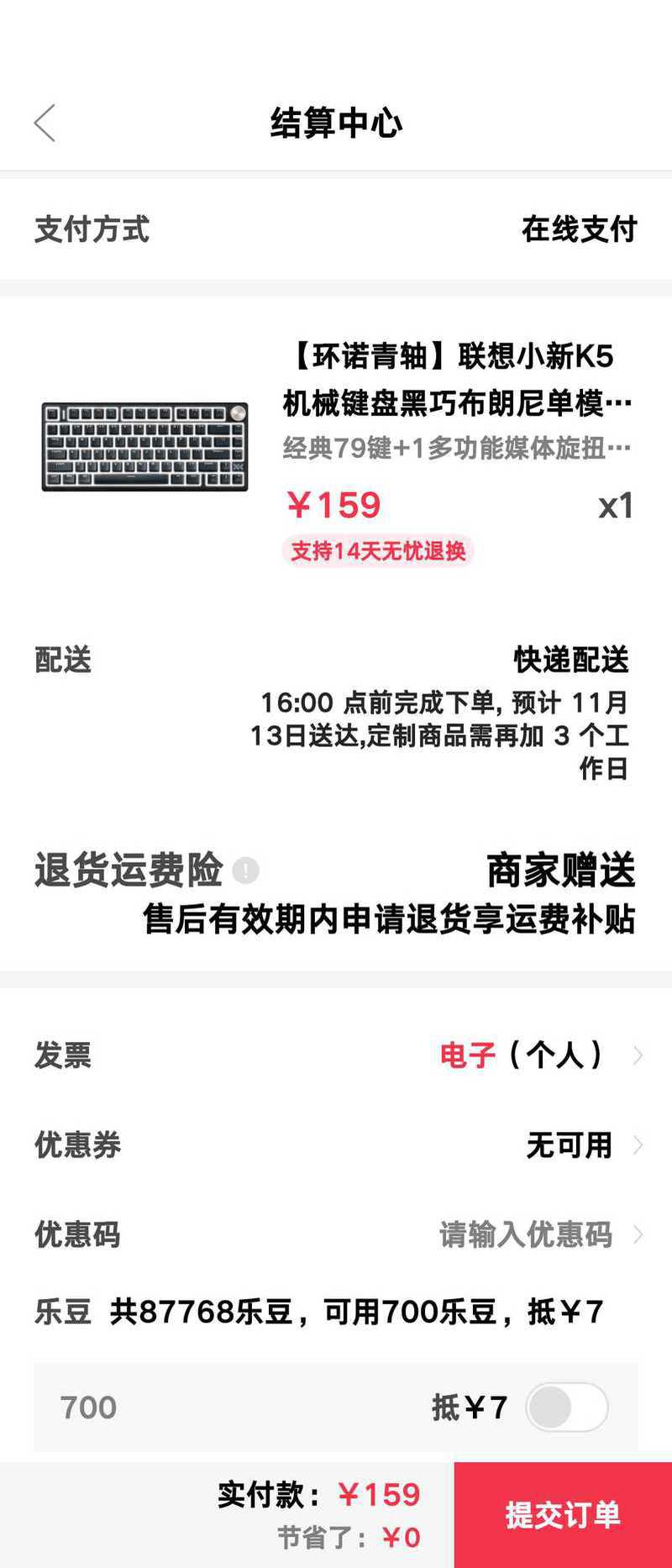
Task: Open the 发票 invoice settings row
Action: pyautogui.click(x=336, y=1055)
